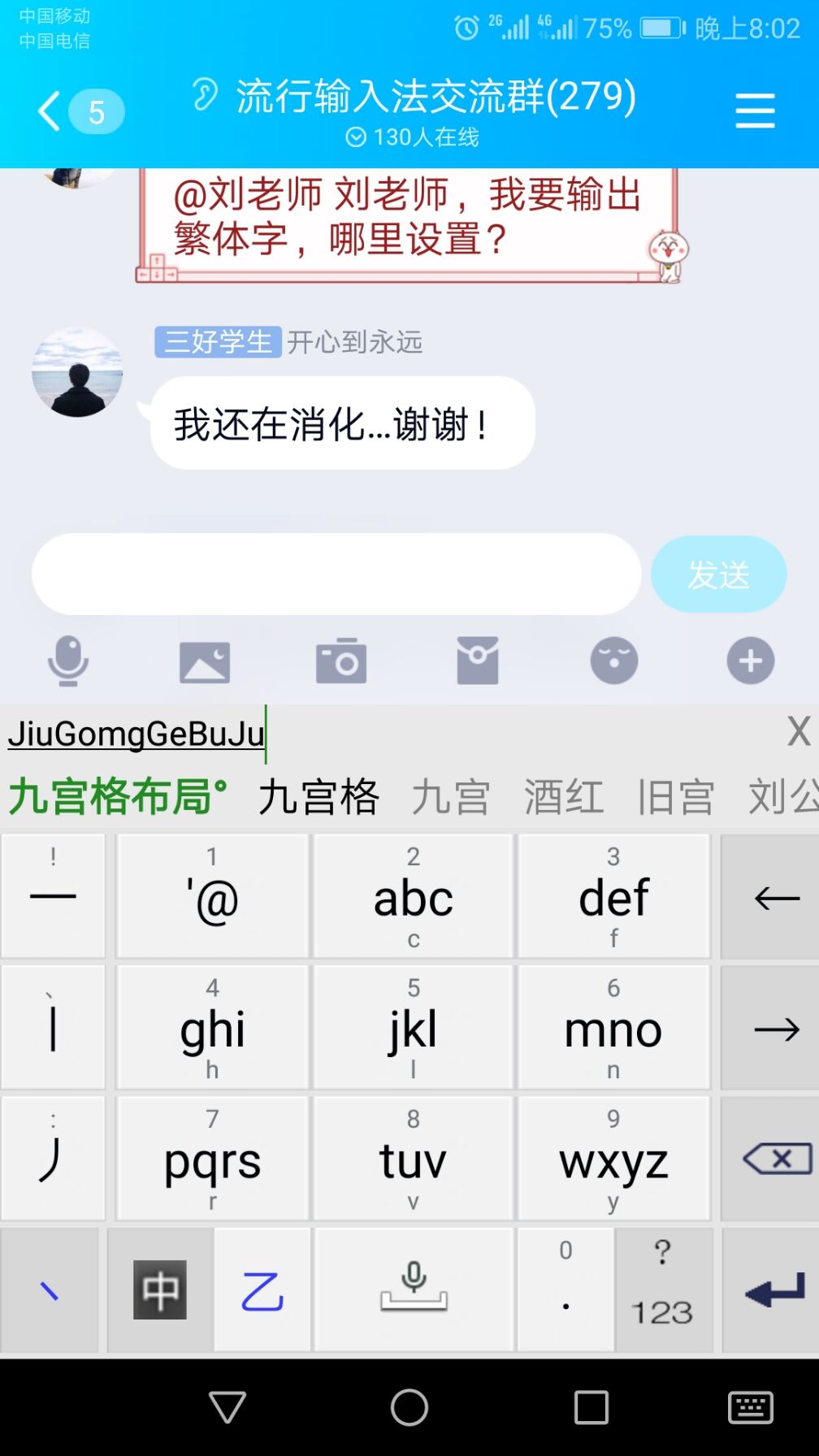
Task: Record a voice message
Action: point(68,661)
